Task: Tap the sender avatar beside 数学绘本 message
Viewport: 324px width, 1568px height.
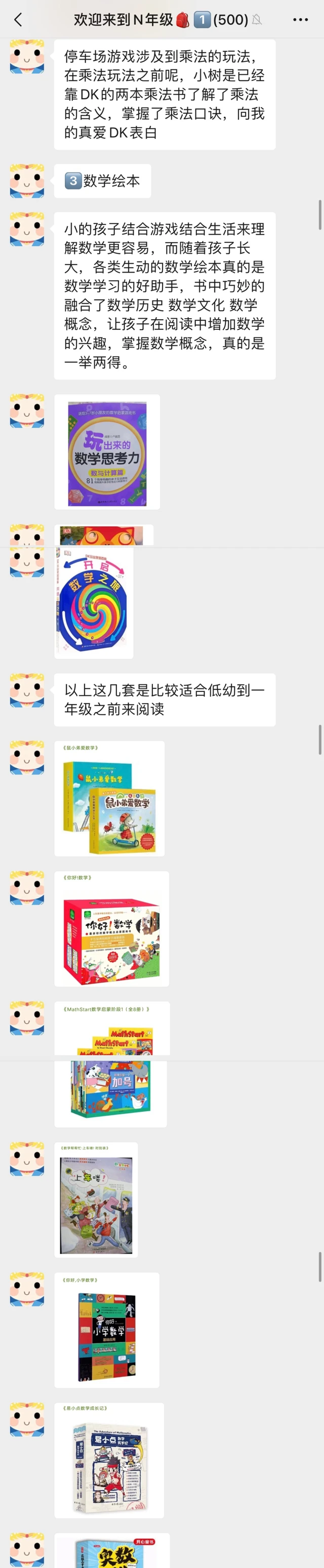Action: [27, 181]
